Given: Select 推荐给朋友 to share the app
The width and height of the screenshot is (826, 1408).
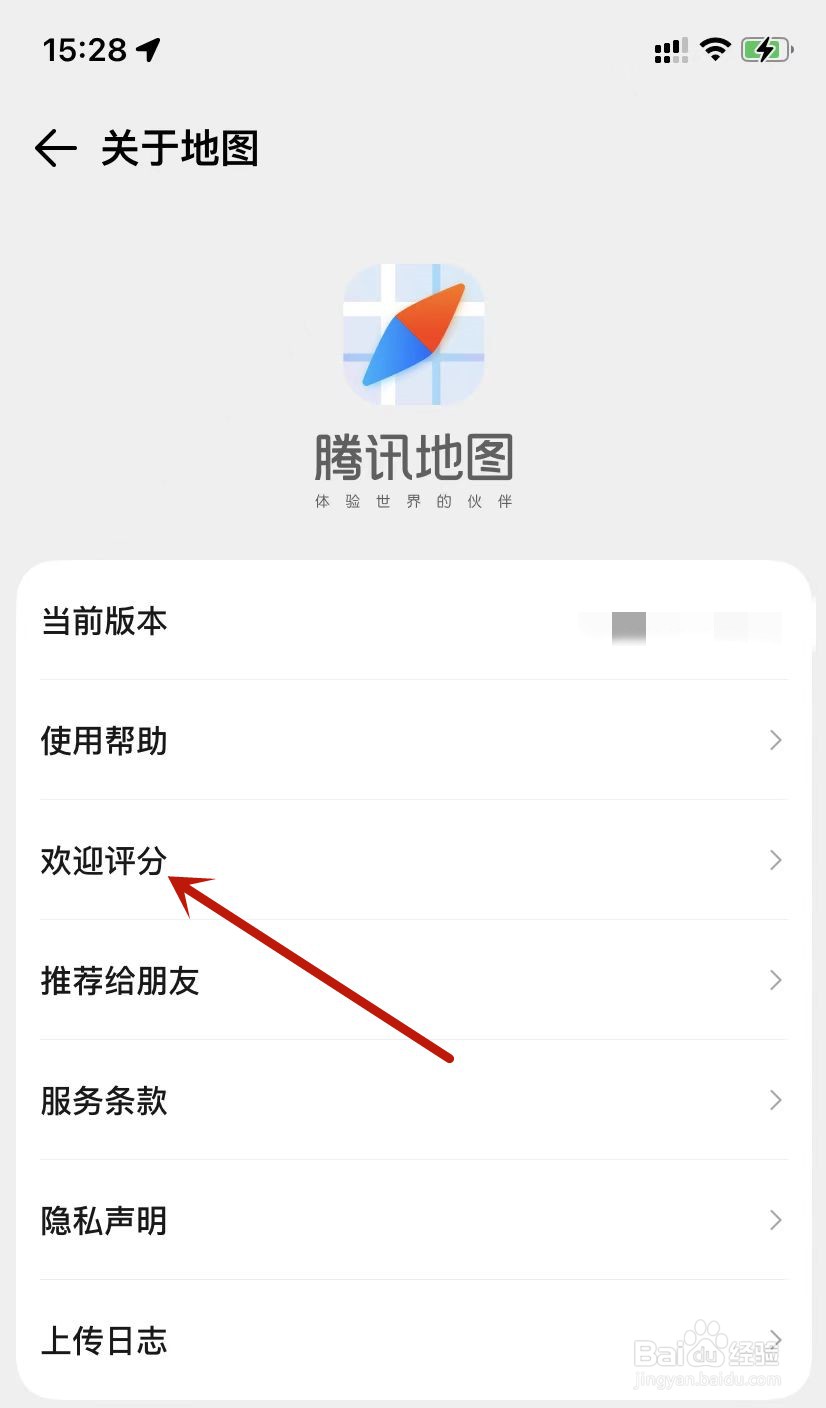Looking at the screenshot, I should (x=120, y=980).
